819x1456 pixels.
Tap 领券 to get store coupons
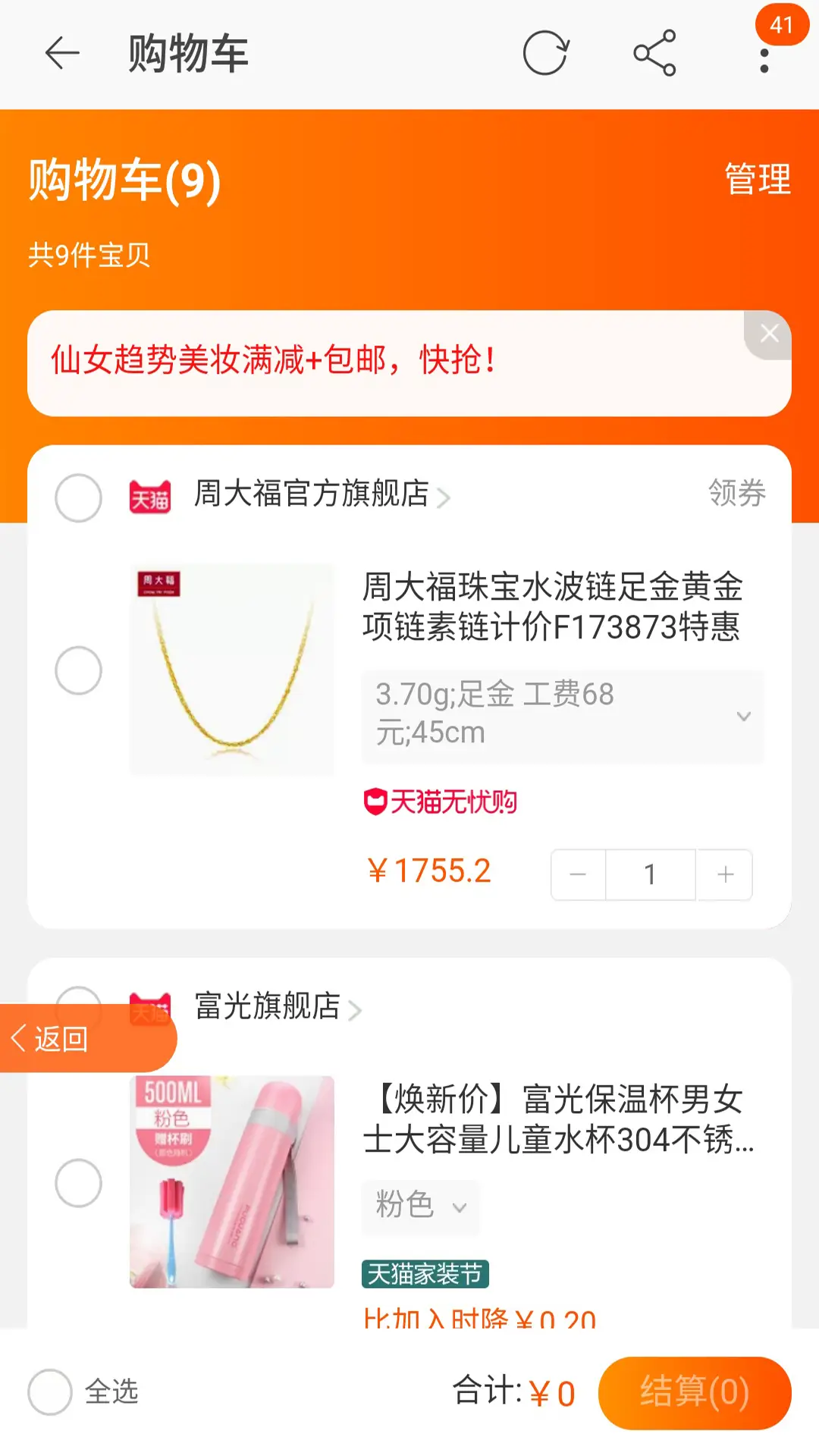(736, 493)
